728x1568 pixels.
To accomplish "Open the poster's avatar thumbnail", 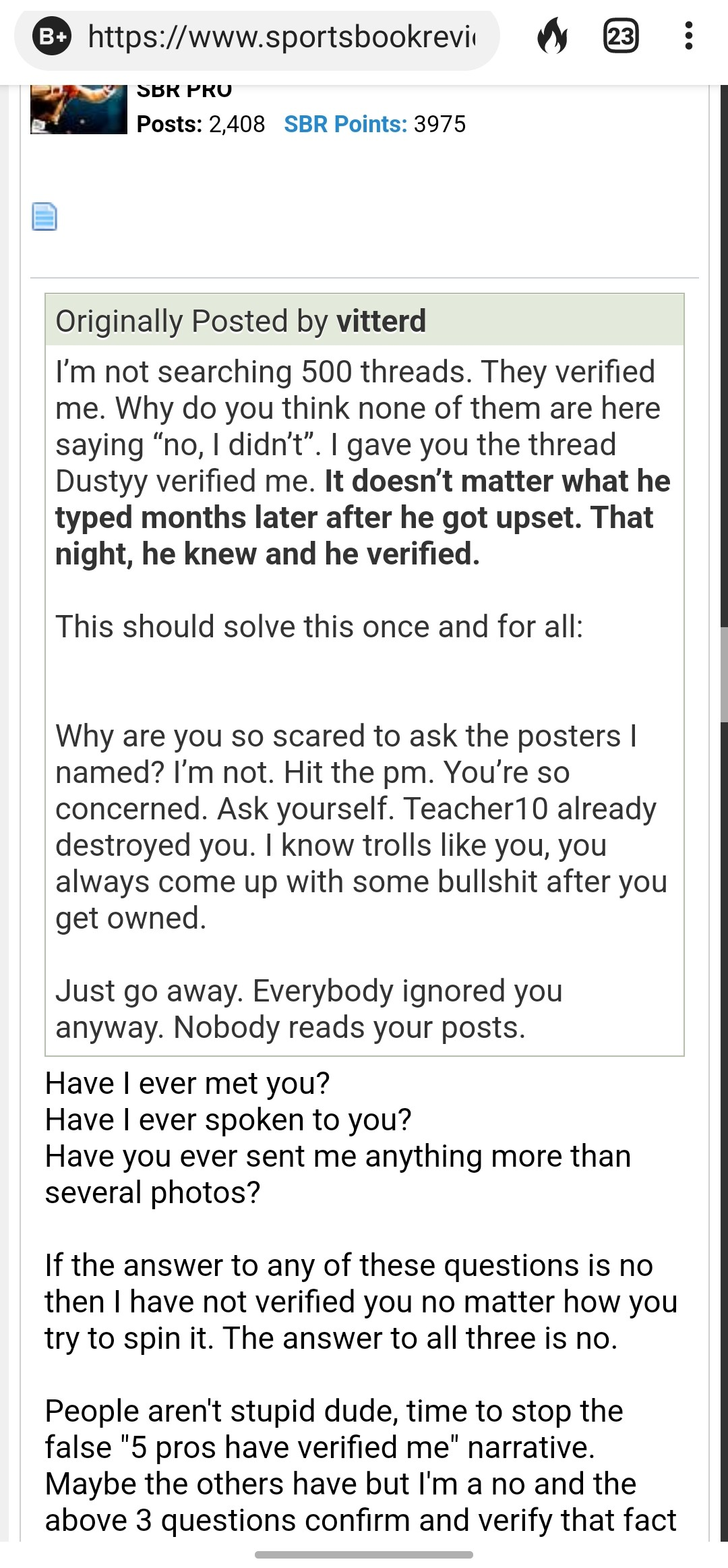I will [79, 109].
